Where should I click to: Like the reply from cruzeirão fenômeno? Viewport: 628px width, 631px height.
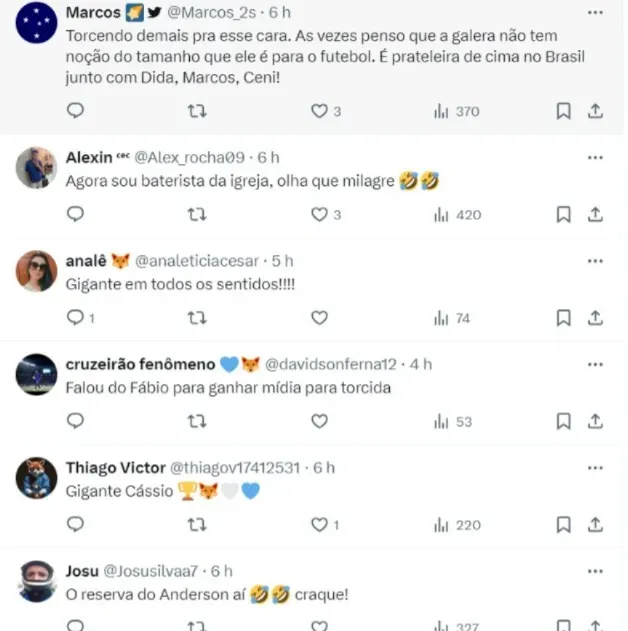[x=319, y=422]
